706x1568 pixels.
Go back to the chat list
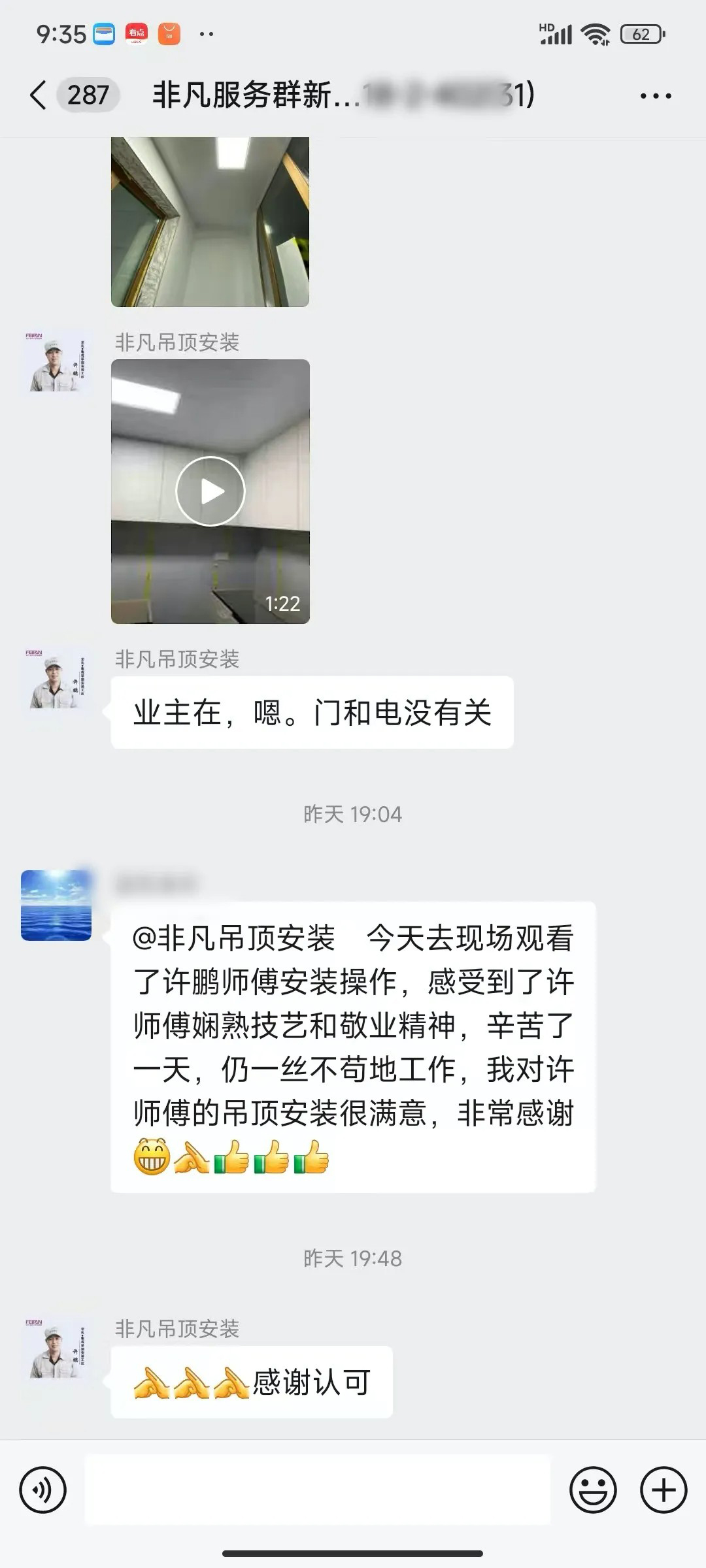[39, 95]
